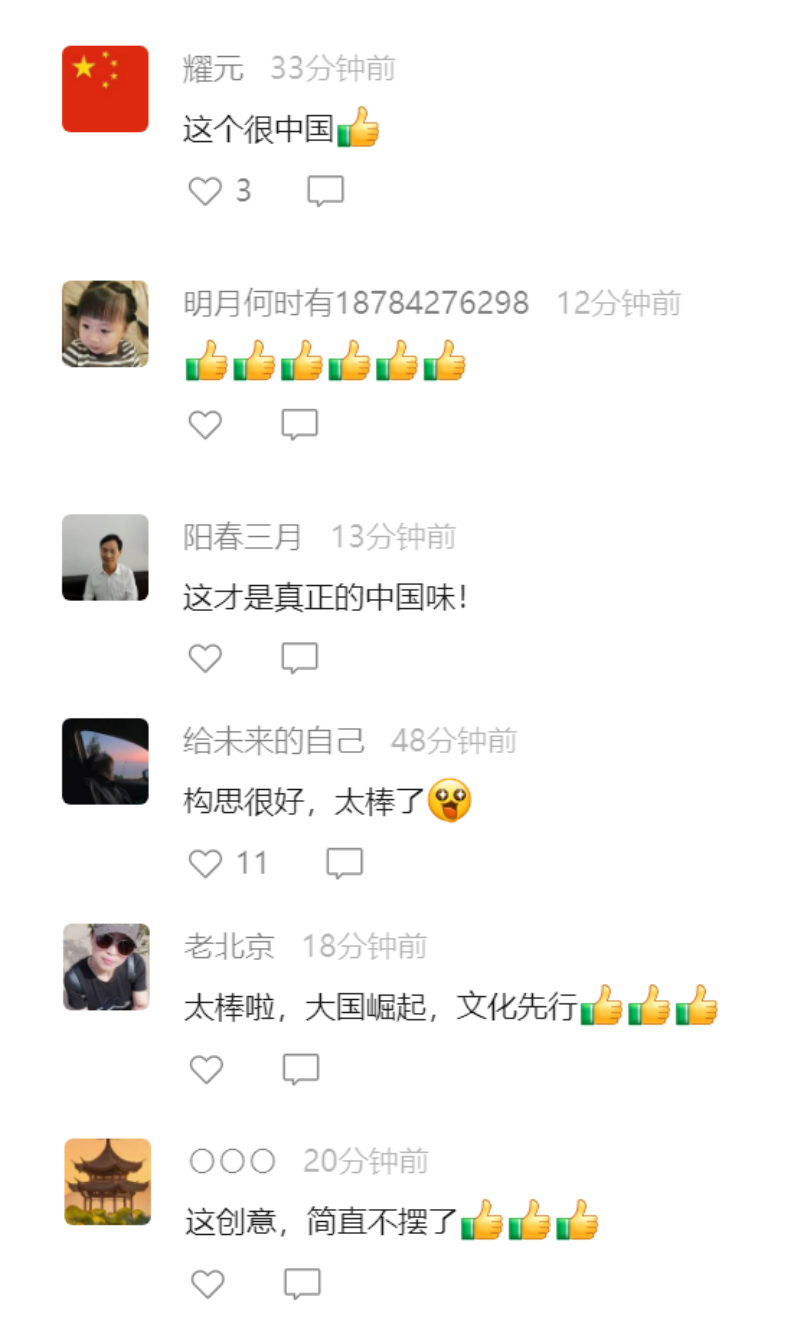Image resolution: width=794 pixels, height=1330 pixels.
Task: Like the comment by 〇〇〇
Action: click(207, 1283)
